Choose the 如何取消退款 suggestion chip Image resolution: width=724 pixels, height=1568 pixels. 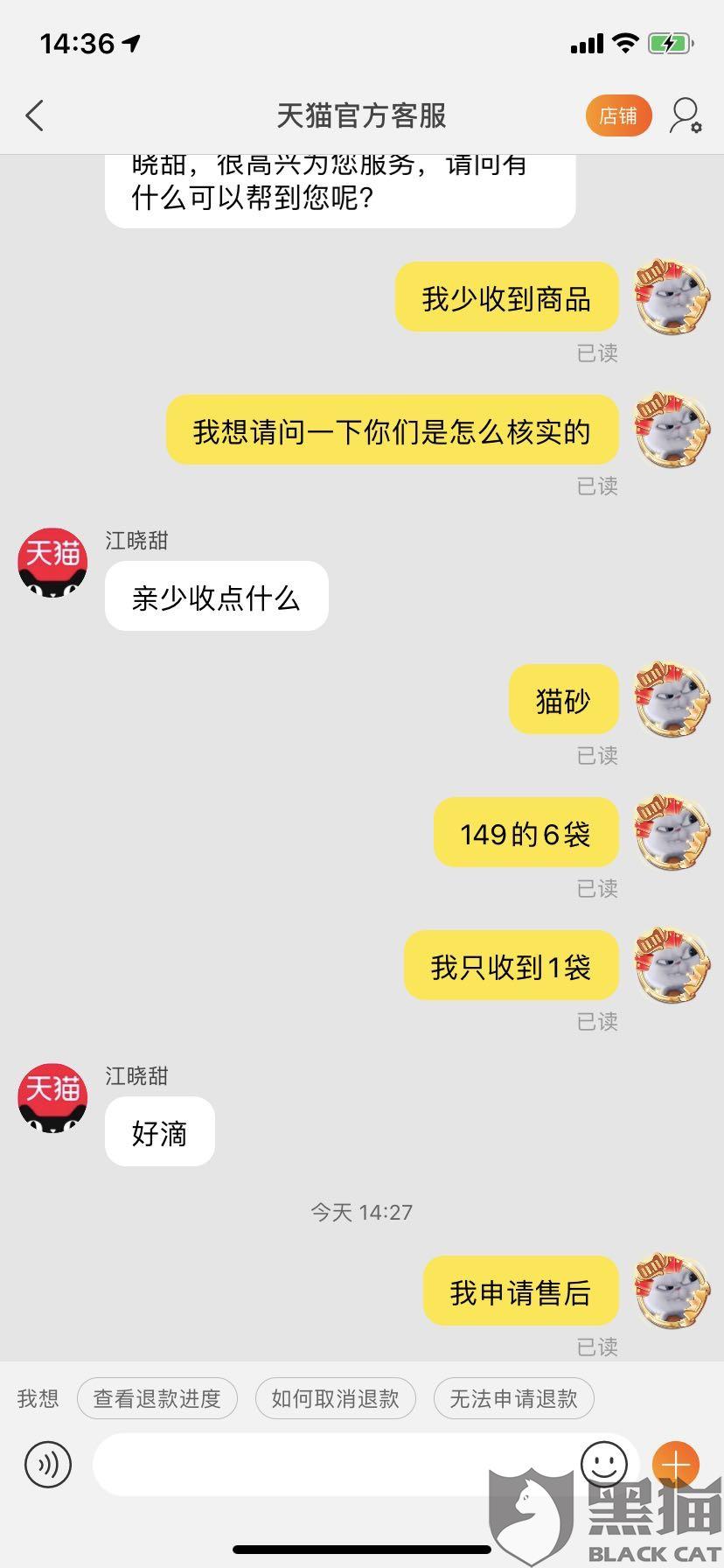coord(335,1398)
